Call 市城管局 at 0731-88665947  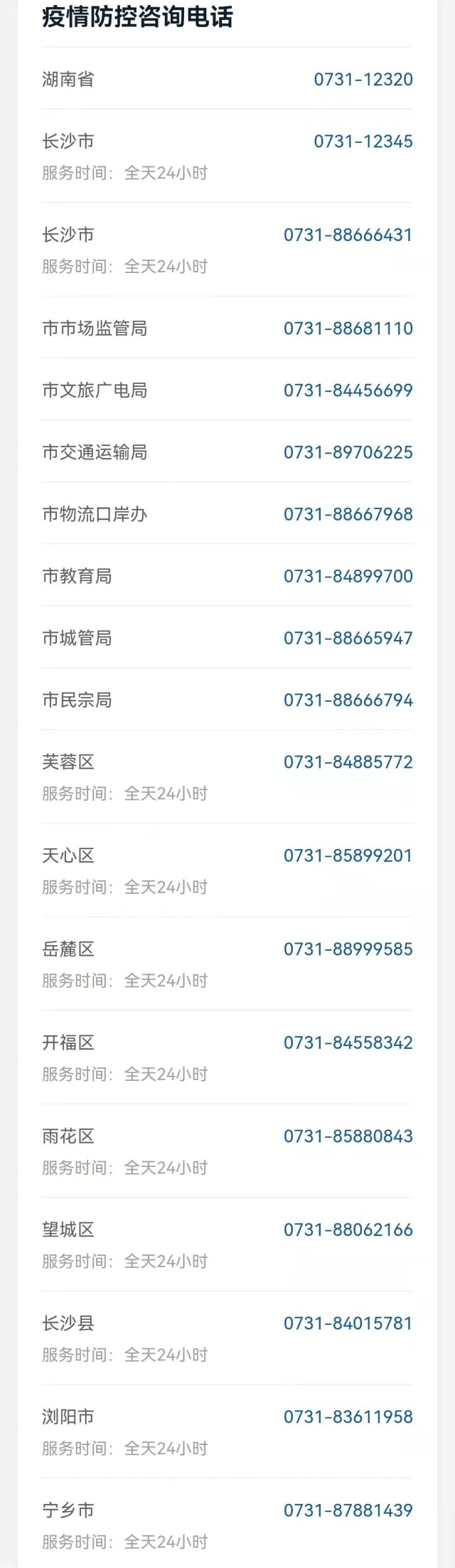coord(348,638)
